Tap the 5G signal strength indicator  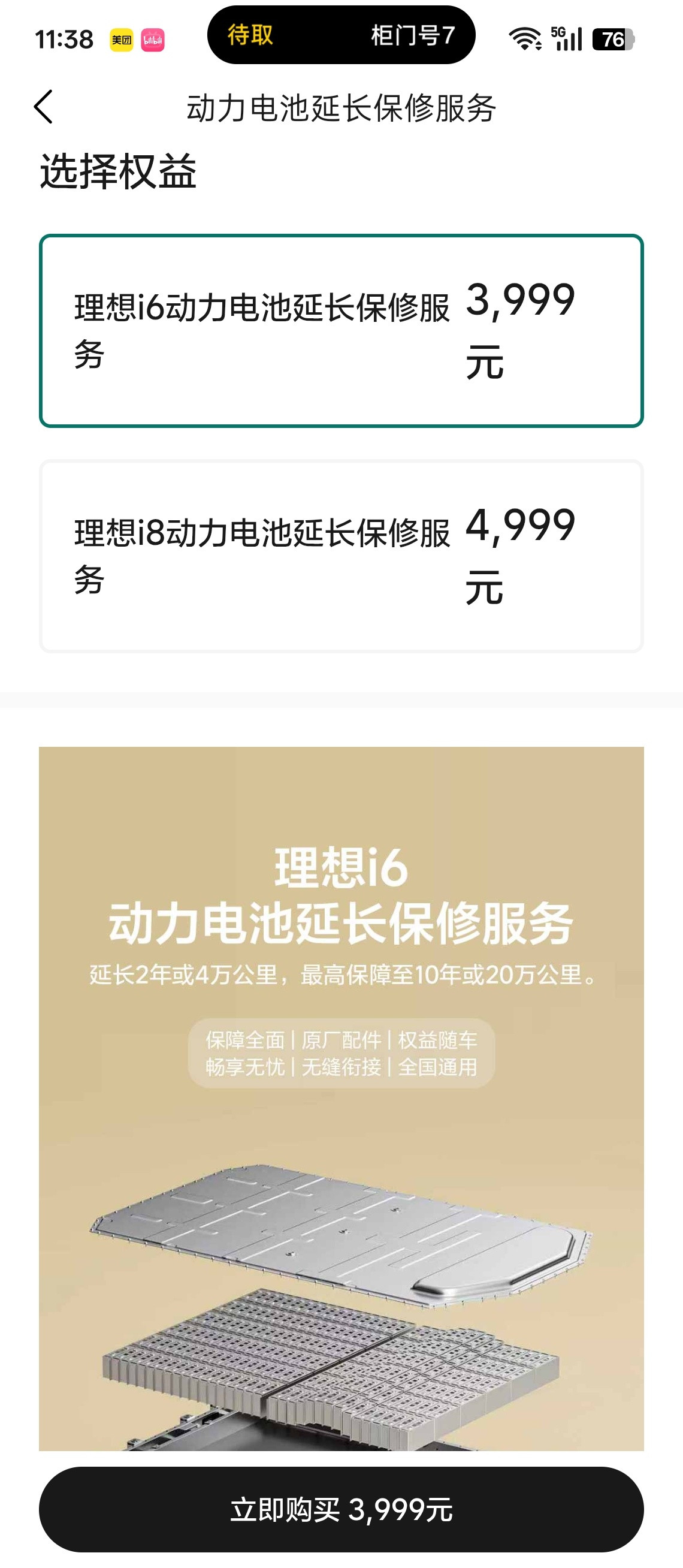[567, 38]
